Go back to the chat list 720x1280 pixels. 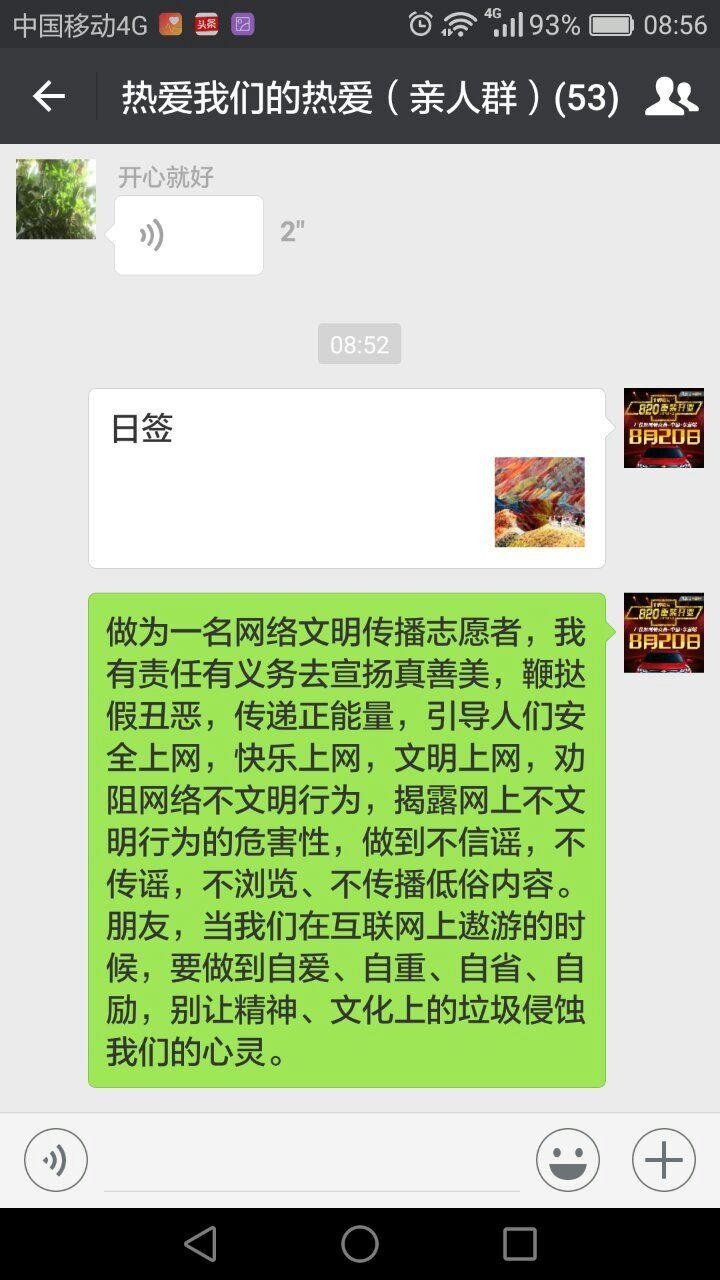48,97
